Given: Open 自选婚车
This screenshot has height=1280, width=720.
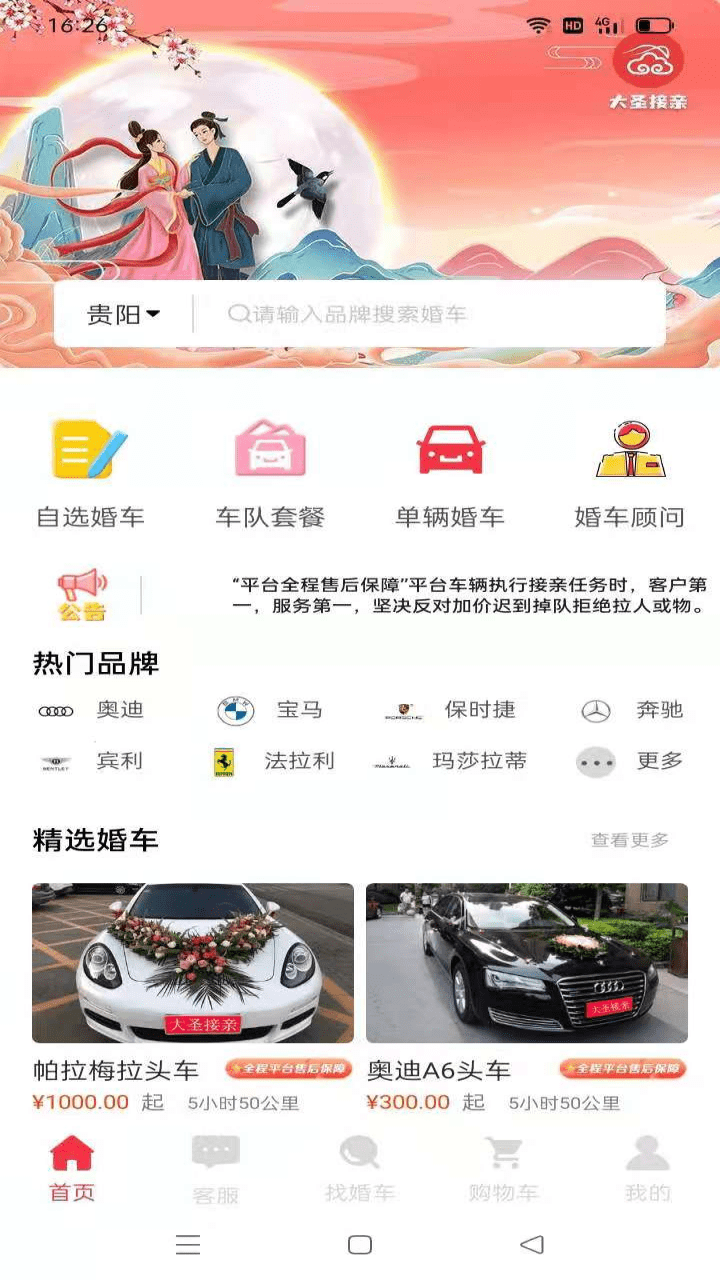Looking at the screenshot, I should tap(90, 474).
